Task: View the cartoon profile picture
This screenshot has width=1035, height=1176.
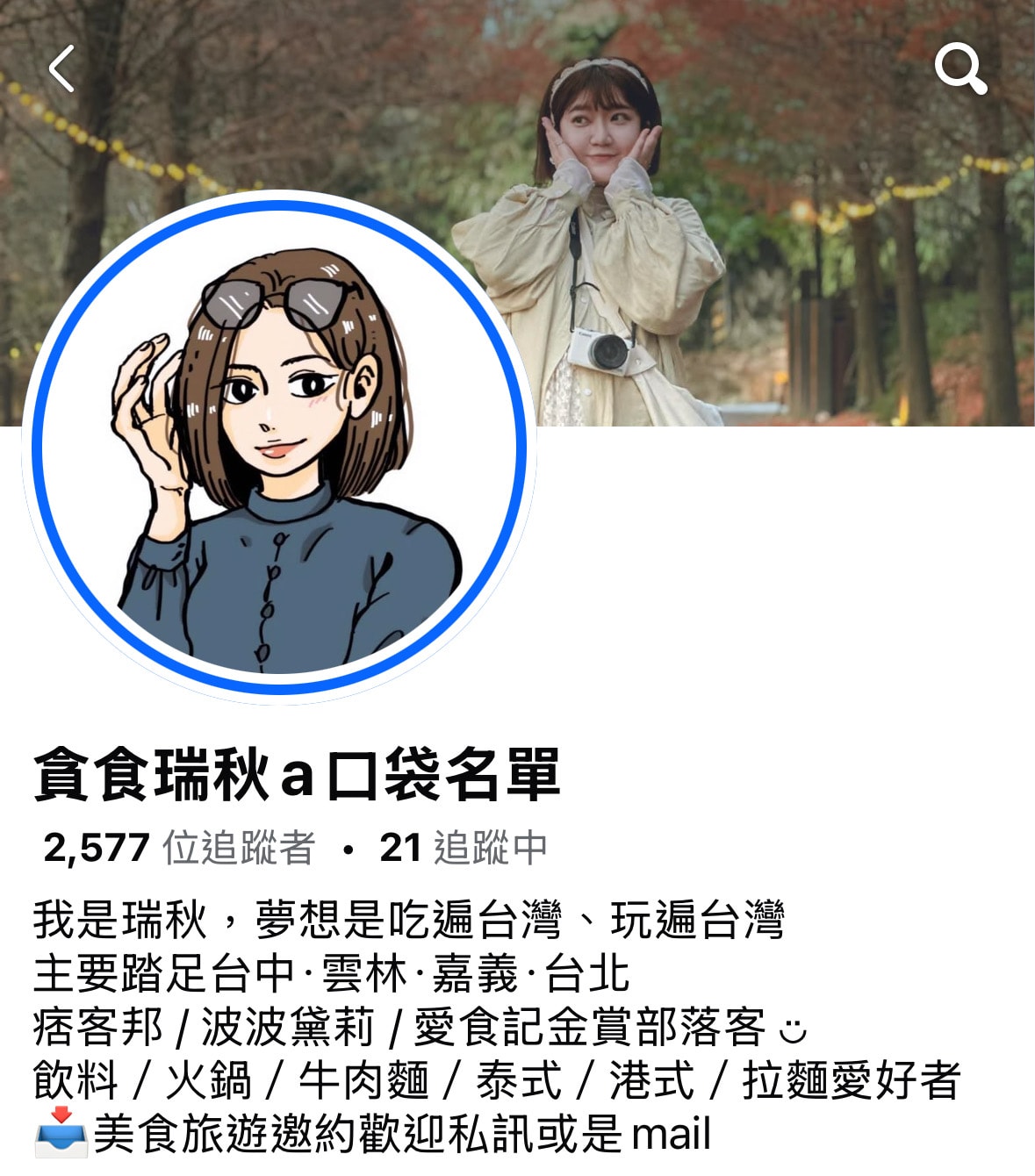Action: pos(279,448)
